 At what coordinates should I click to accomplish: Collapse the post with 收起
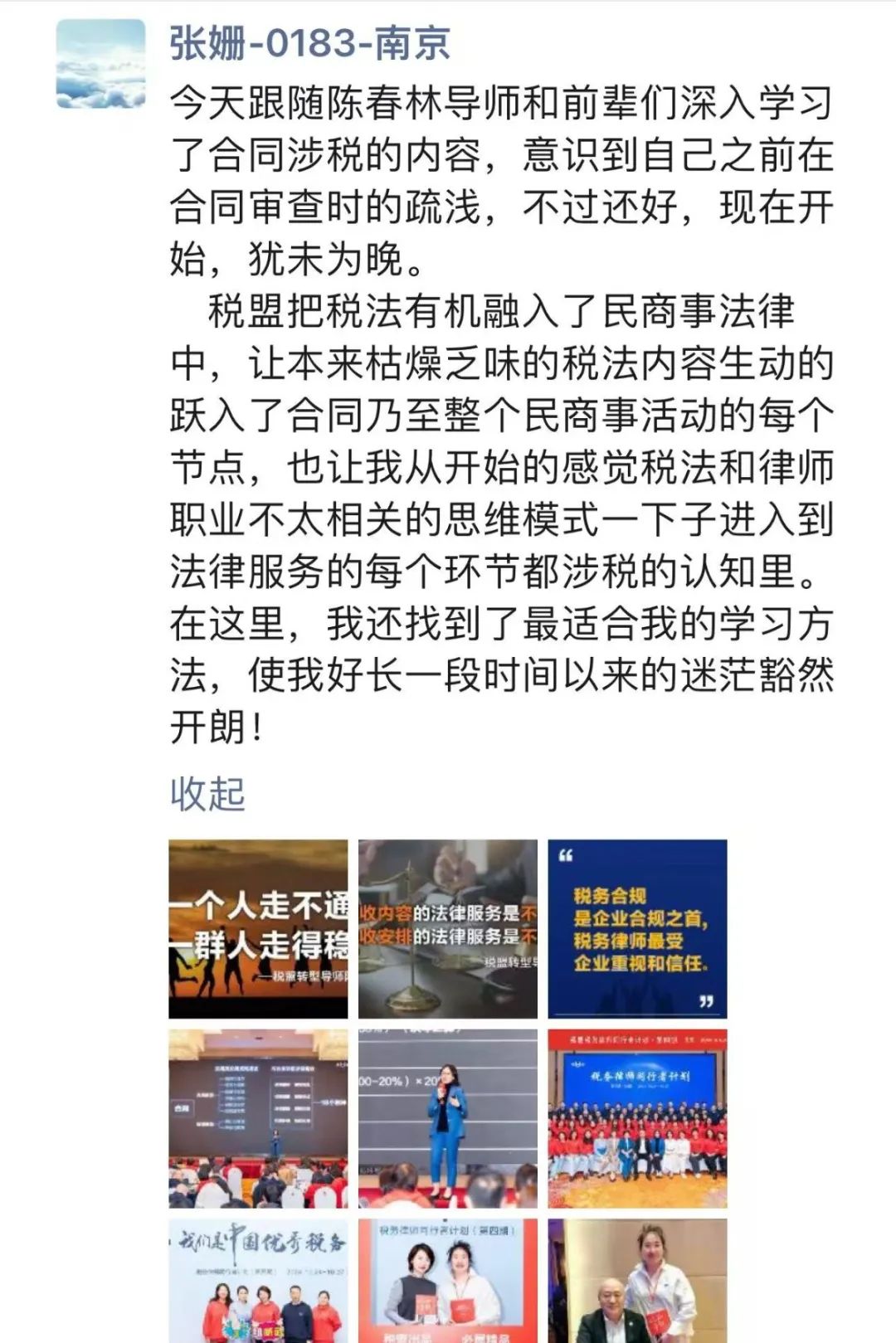[207, 794]
